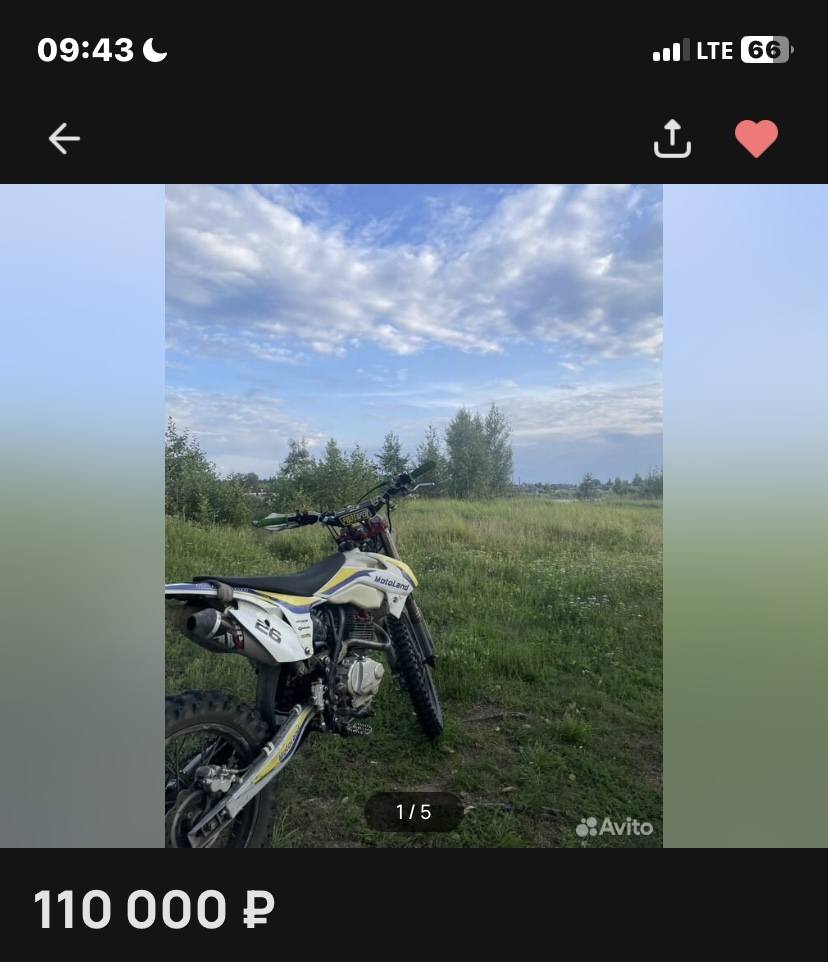Remove listing from favorites heart
828x962 pixels.
coord(756,139)
